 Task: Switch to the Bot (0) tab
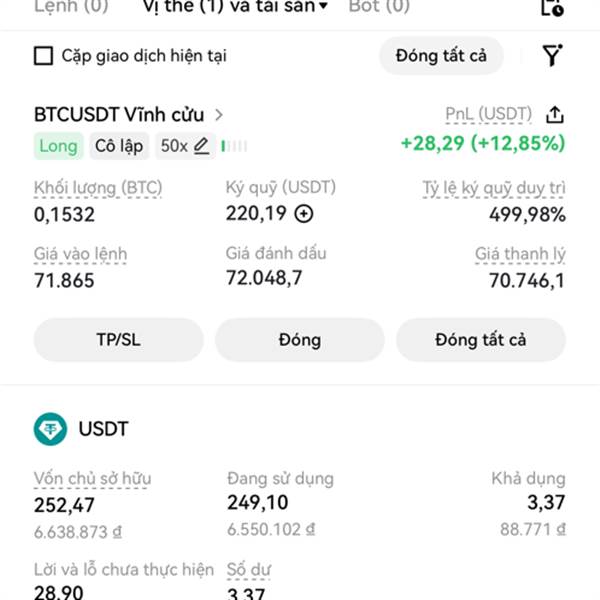pyautogui.click(x=379, y=7)
